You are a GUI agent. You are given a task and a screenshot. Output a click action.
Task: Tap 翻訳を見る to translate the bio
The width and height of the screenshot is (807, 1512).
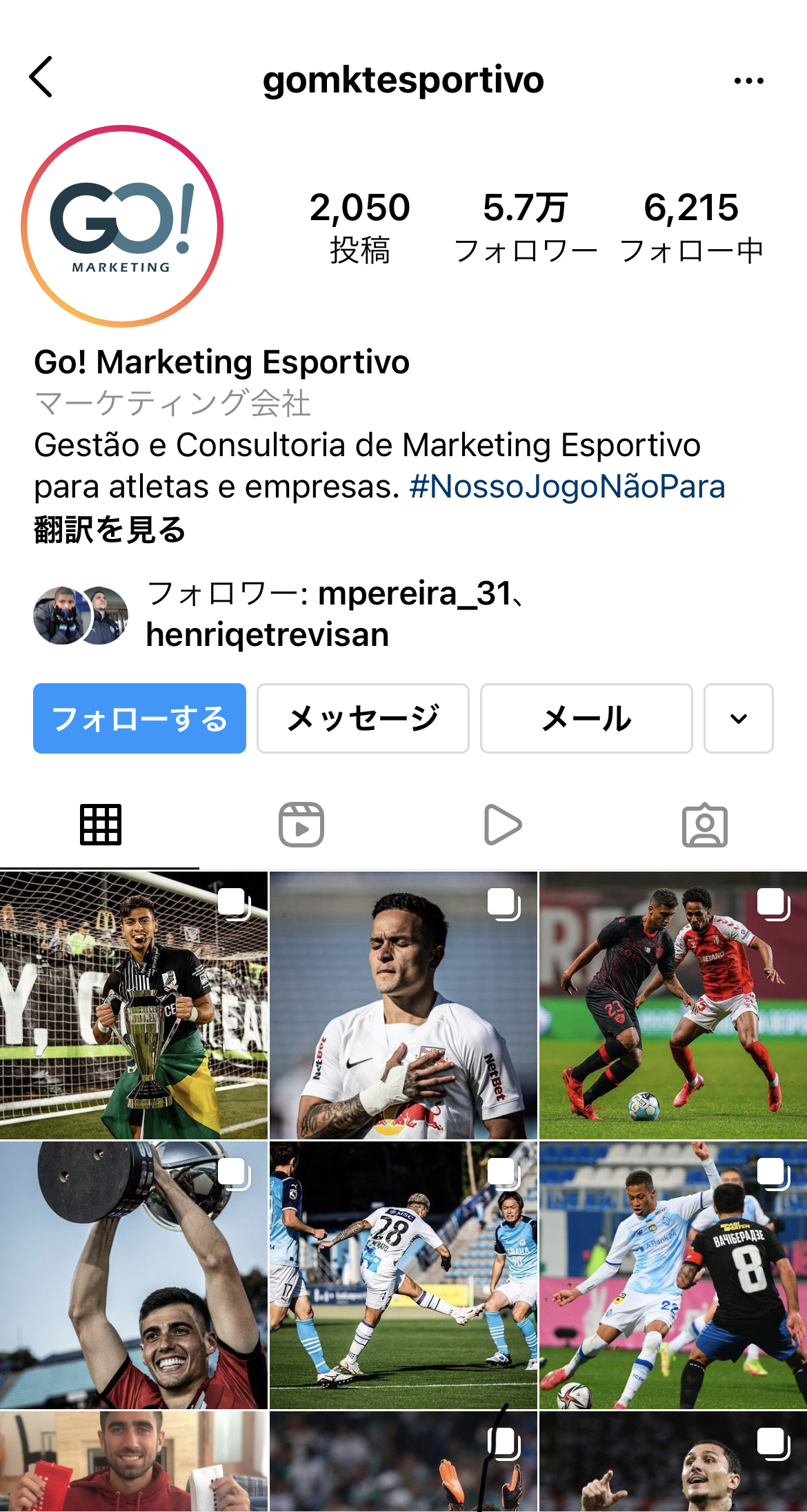(110, 530)
